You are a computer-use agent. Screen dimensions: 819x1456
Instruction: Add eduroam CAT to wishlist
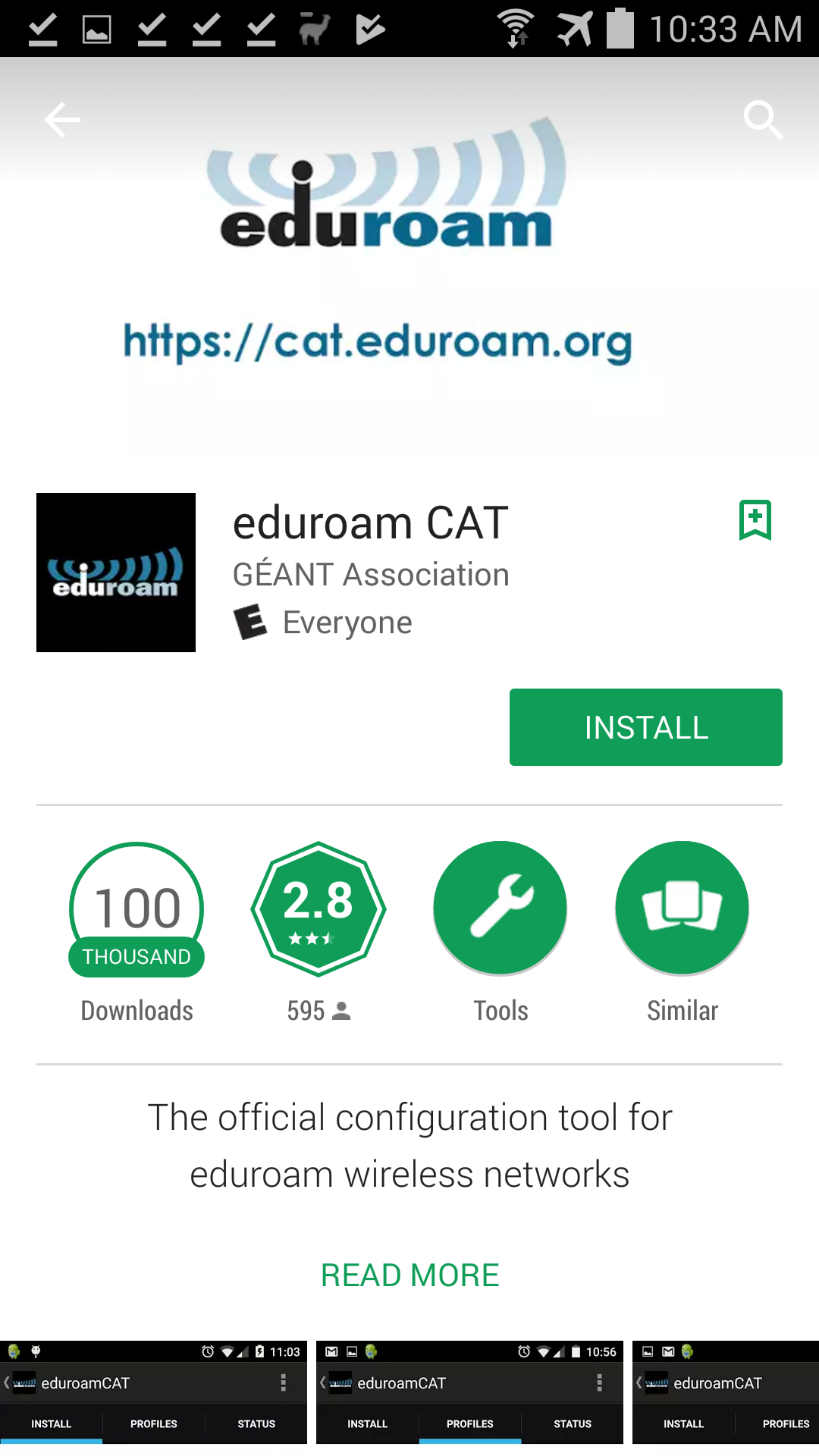pos(755,520)
